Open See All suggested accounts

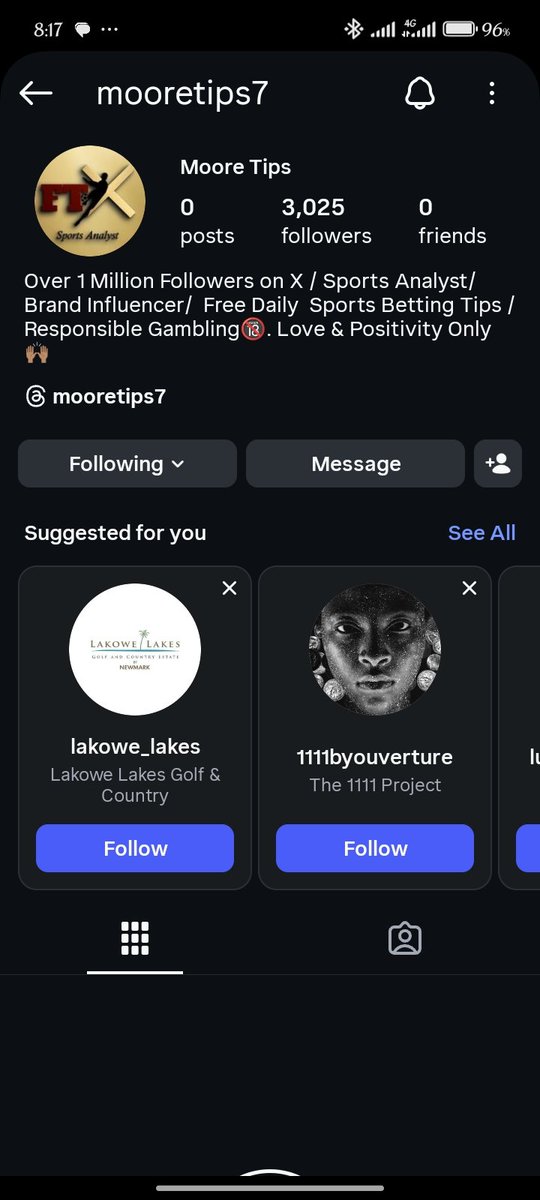[x=482, y=533]
